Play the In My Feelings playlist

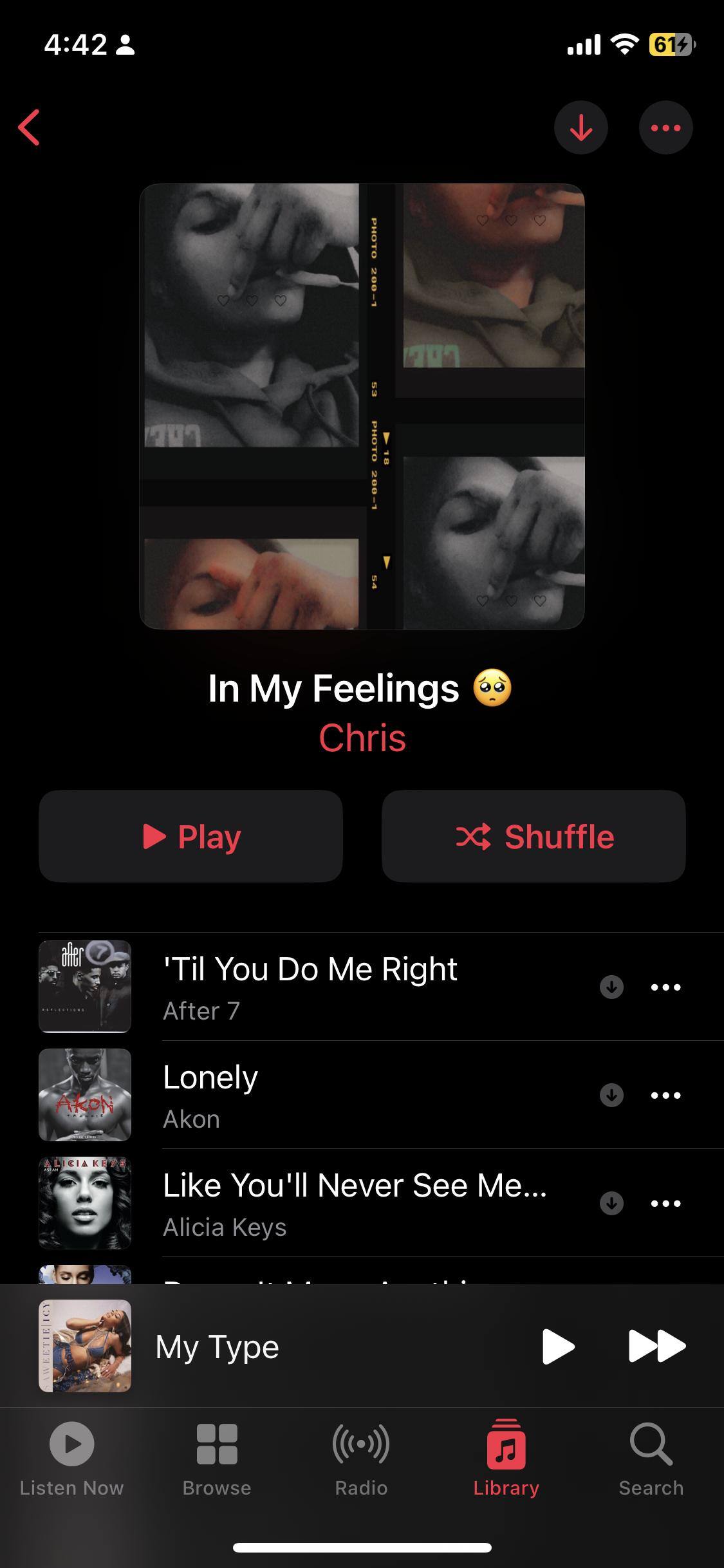190,836
